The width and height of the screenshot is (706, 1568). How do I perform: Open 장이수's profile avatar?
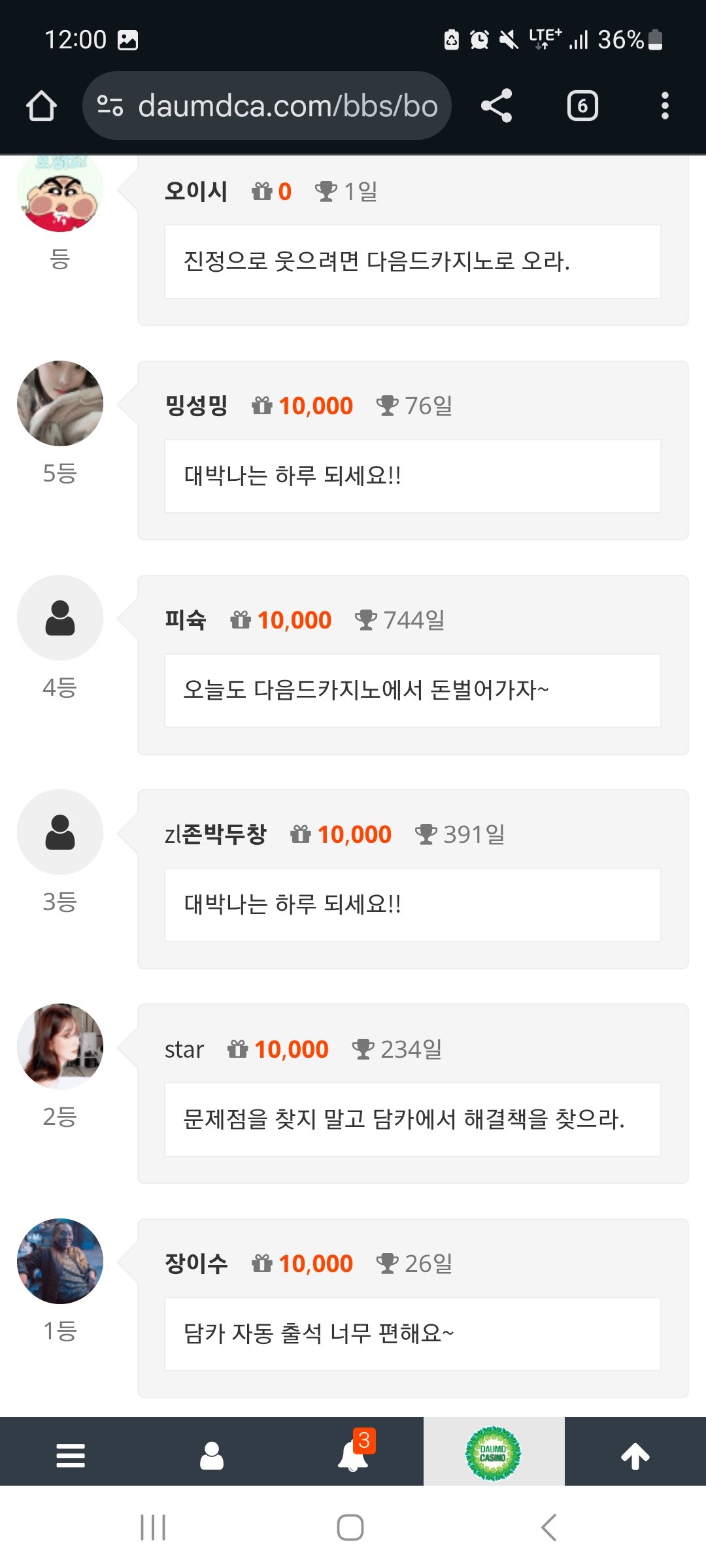coord(60,1261)
